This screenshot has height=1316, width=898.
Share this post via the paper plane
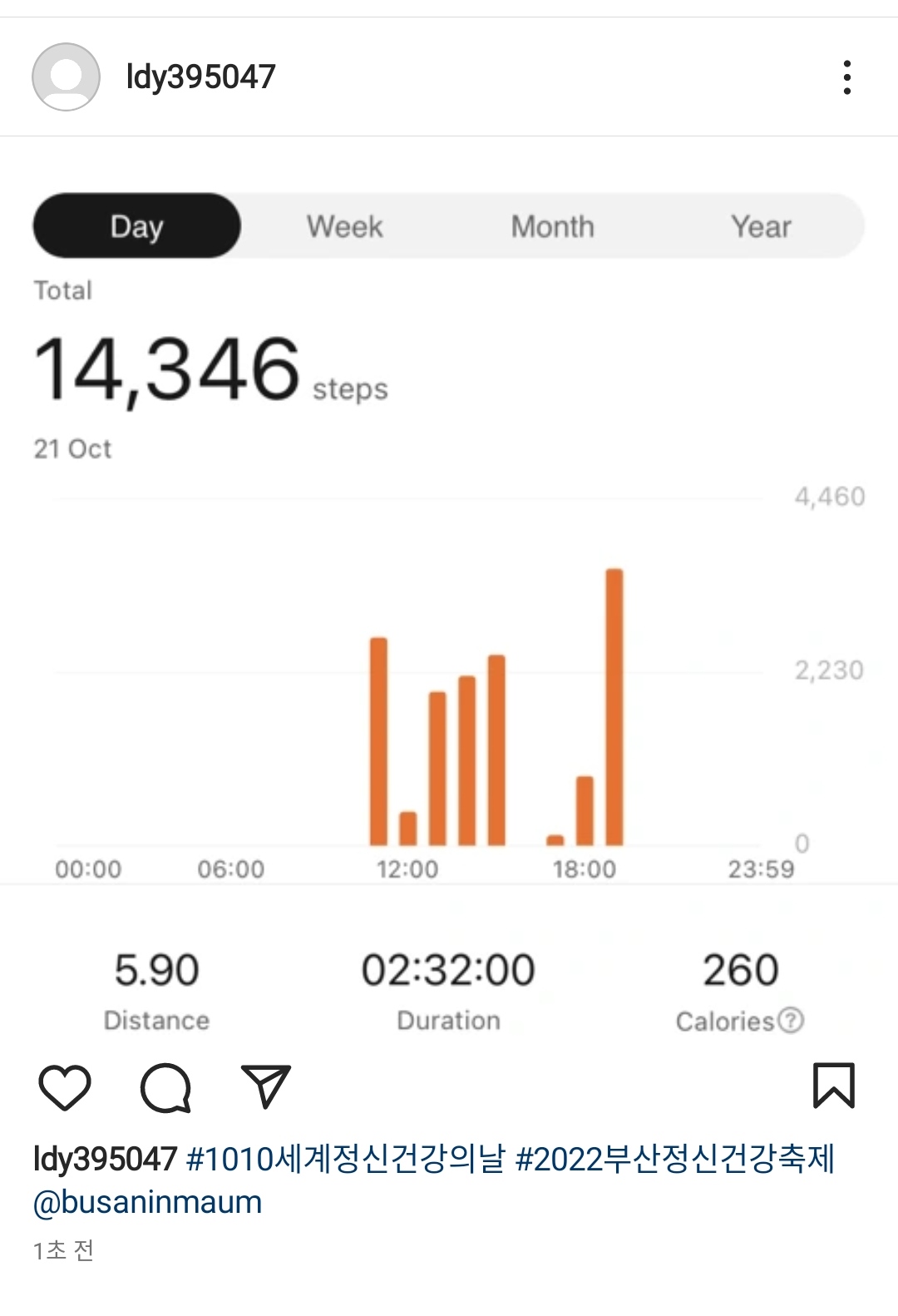coord(265,1086)
